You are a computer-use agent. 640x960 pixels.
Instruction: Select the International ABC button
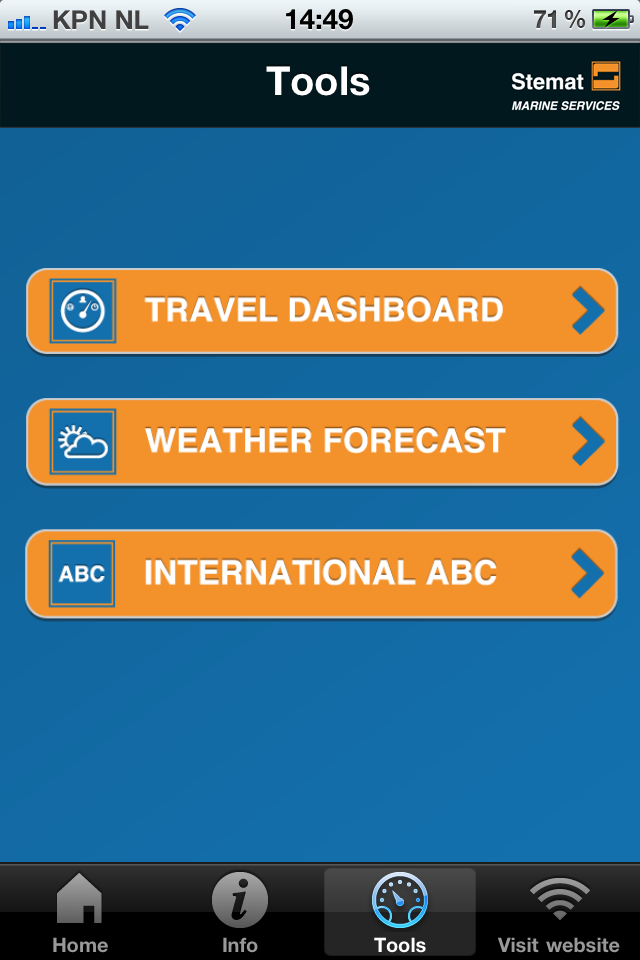click(x=322, y=573)
